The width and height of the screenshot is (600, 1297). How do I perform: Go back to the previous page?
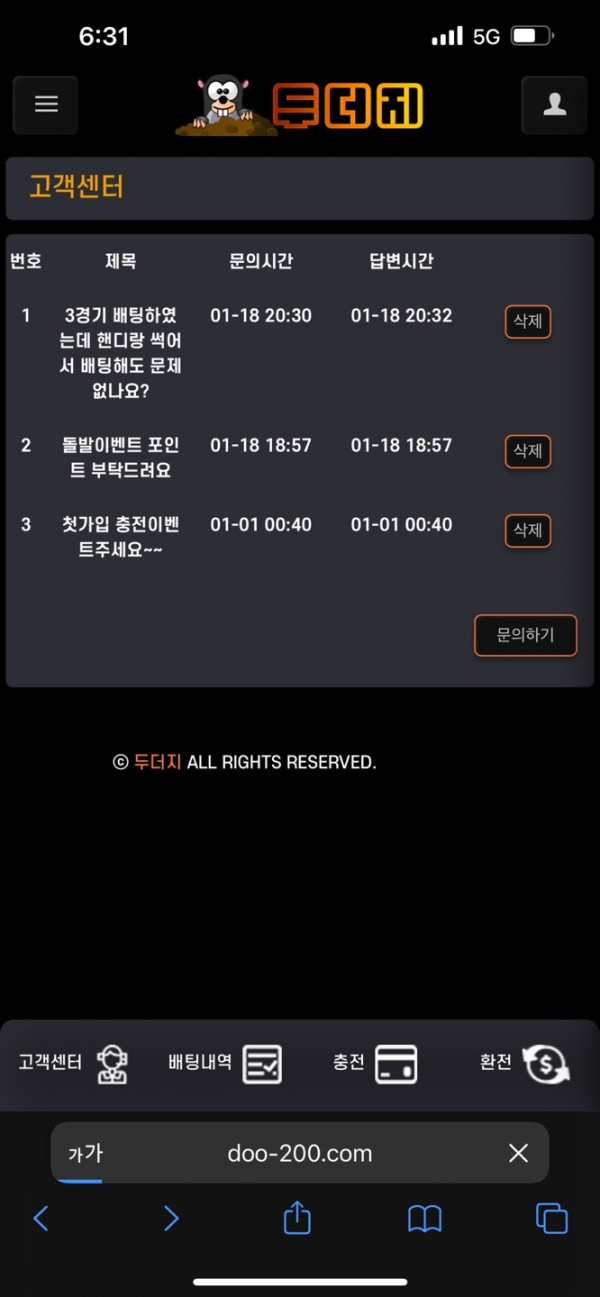(41, 1217)
